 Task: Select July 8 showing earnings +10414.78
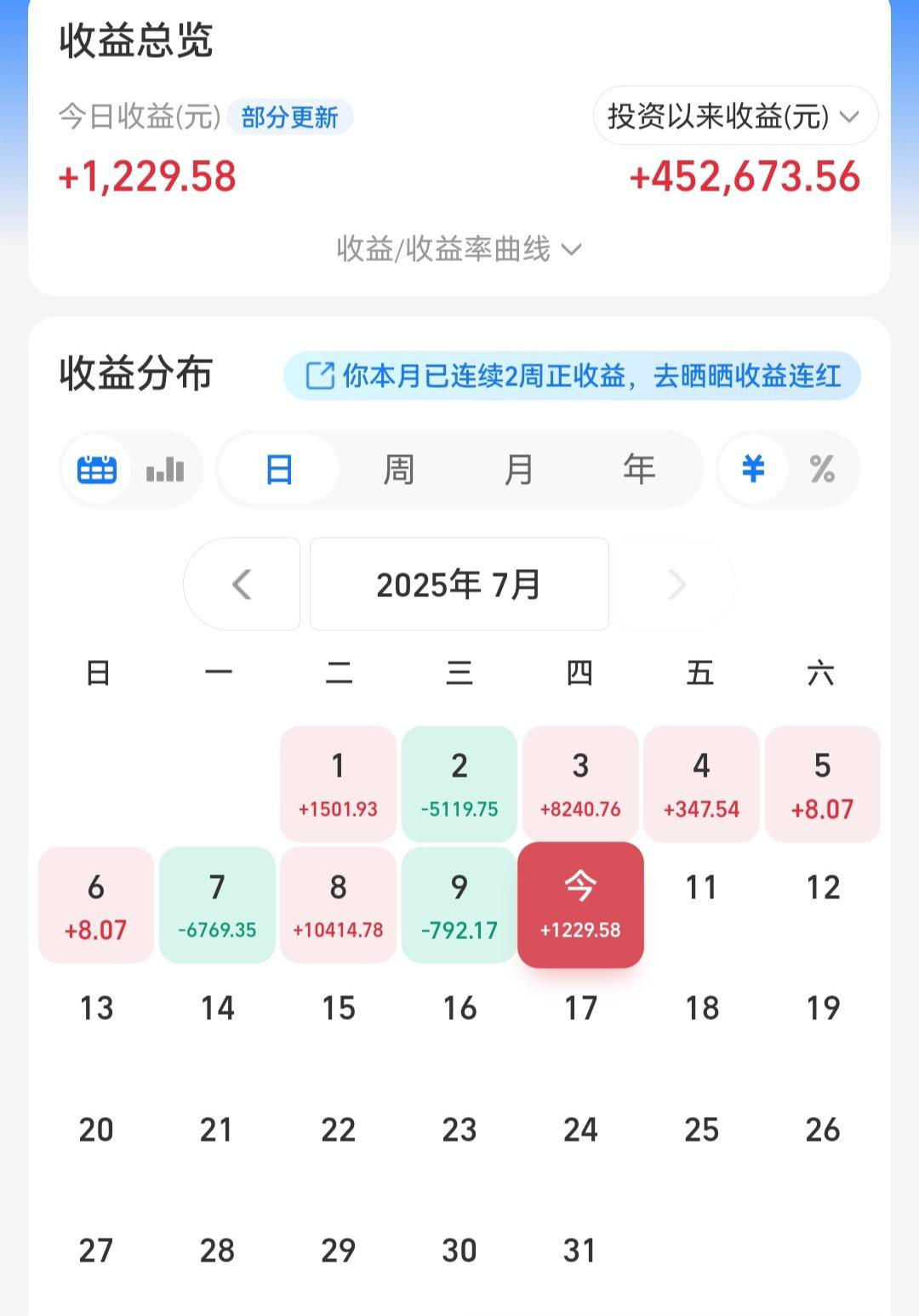click(x=338, y=904)
